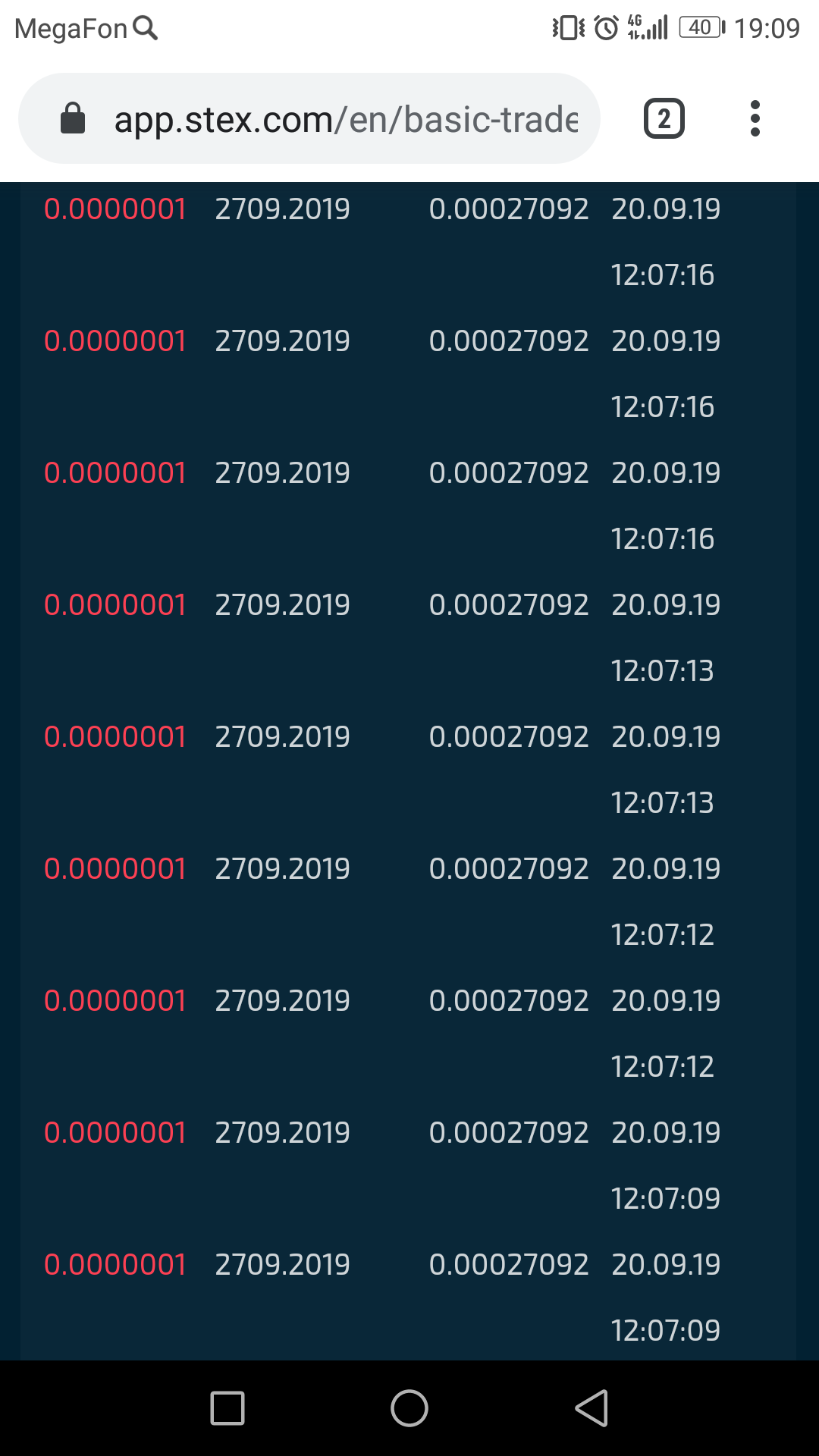This screenshot has height=1456, width=819.
Task: Open recent apps with the square button
Action: (x=227, y=1408)
